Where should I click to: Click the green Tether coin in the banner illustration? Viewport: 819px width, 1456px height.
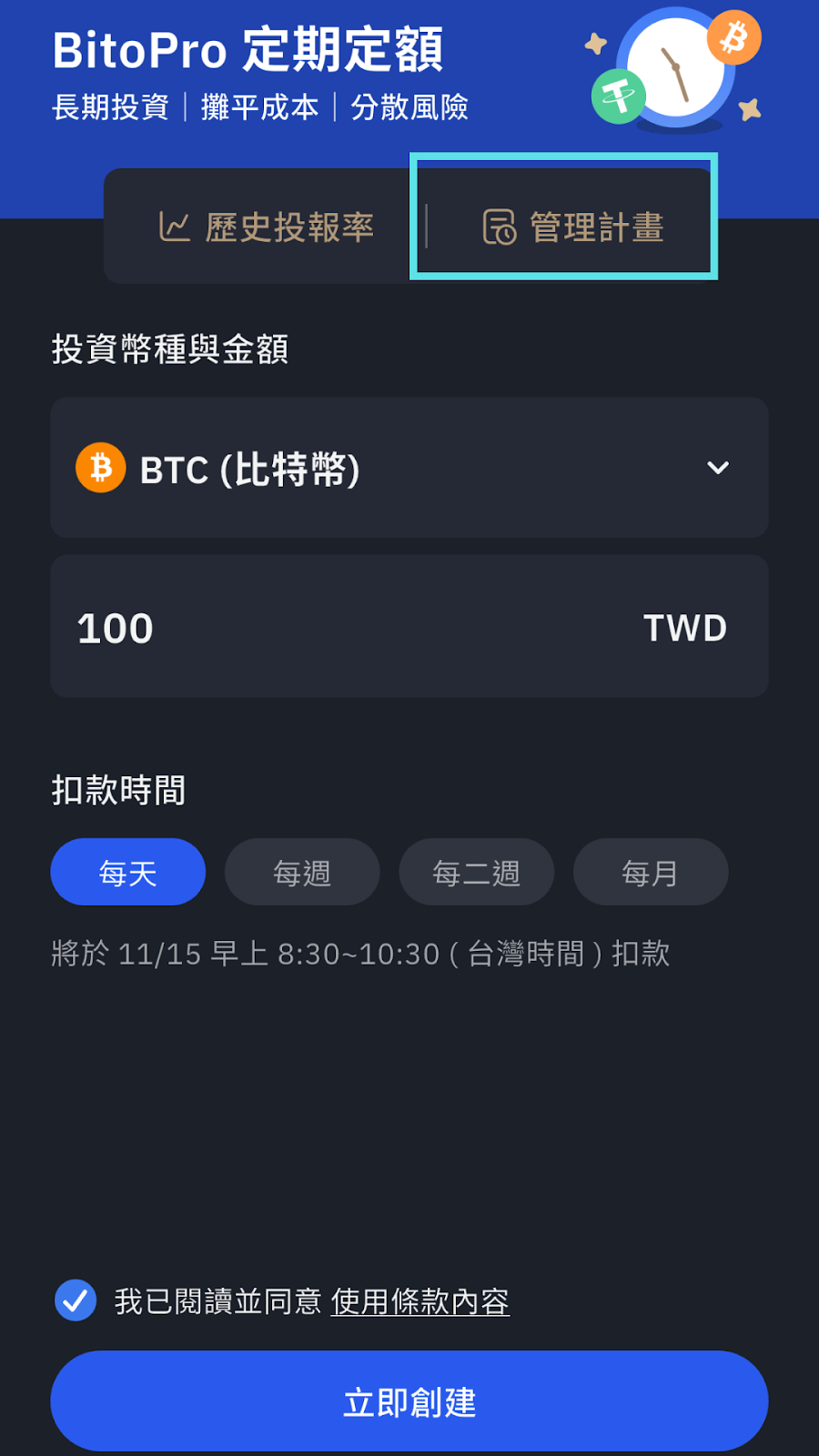coord(621,96)
